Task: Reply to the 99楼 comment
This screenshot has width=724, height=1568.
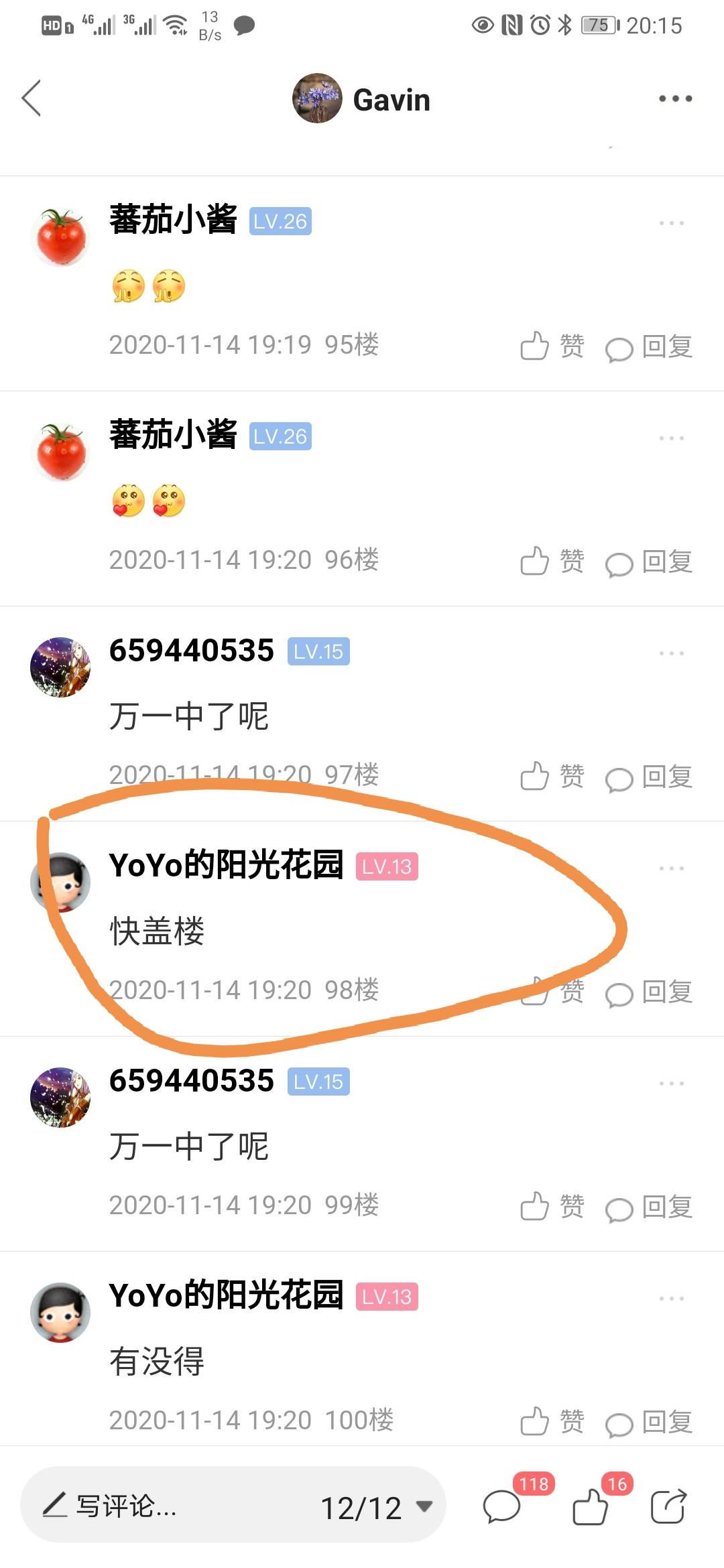Action: (x=649, y=1207)
